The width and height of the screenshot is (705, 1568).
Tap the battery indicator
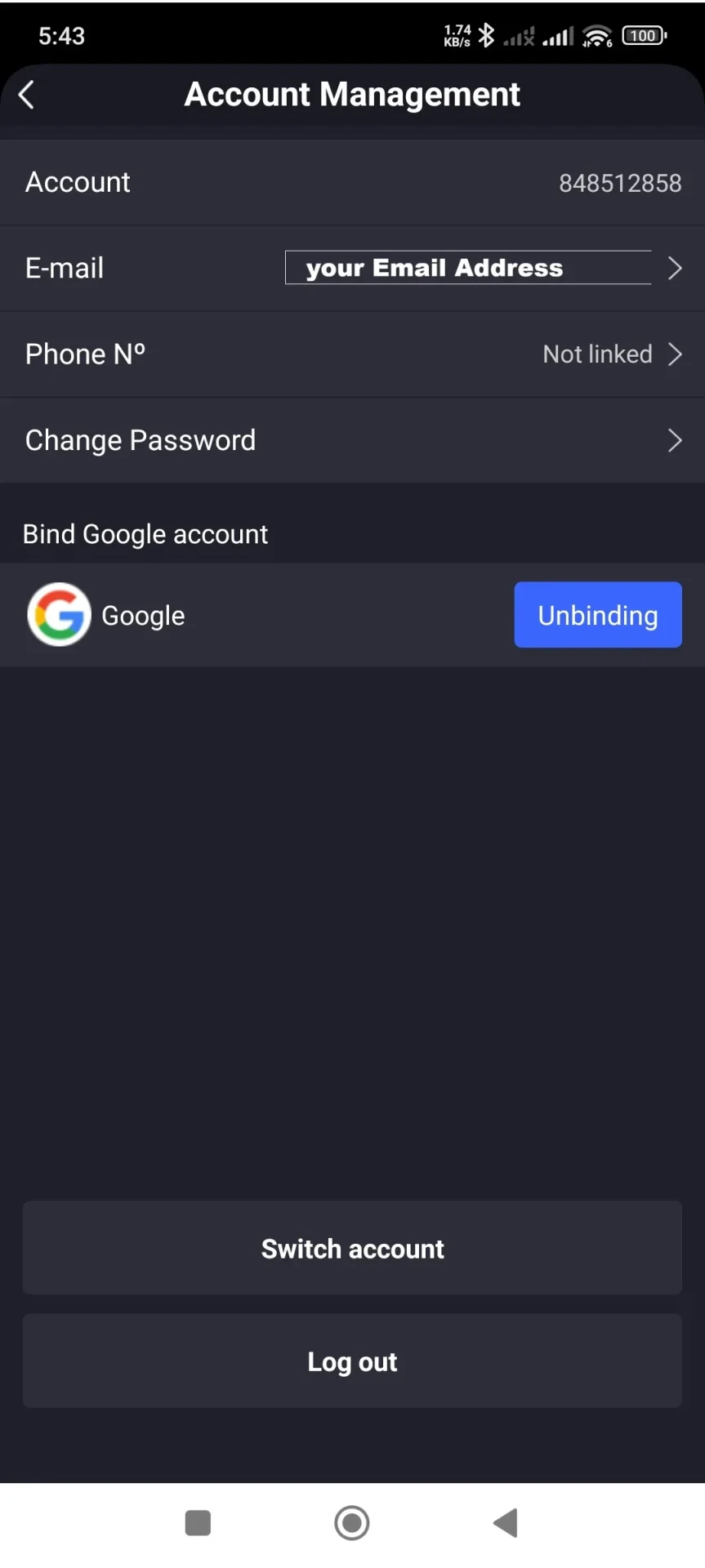643,35
